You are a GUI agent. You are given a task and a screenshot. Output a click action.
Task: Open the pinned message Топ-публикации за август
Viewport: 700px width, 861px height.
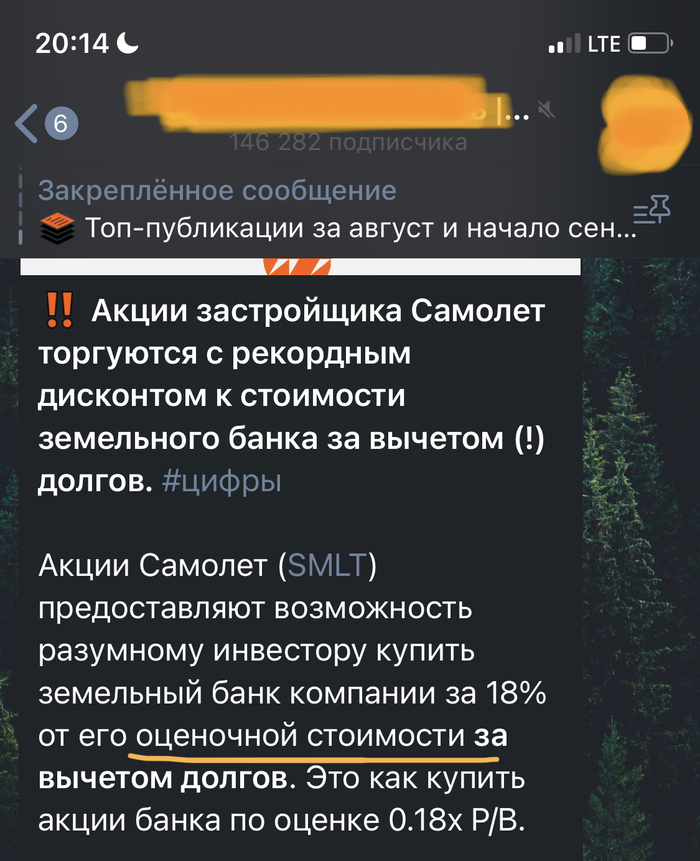coord(330,211)
